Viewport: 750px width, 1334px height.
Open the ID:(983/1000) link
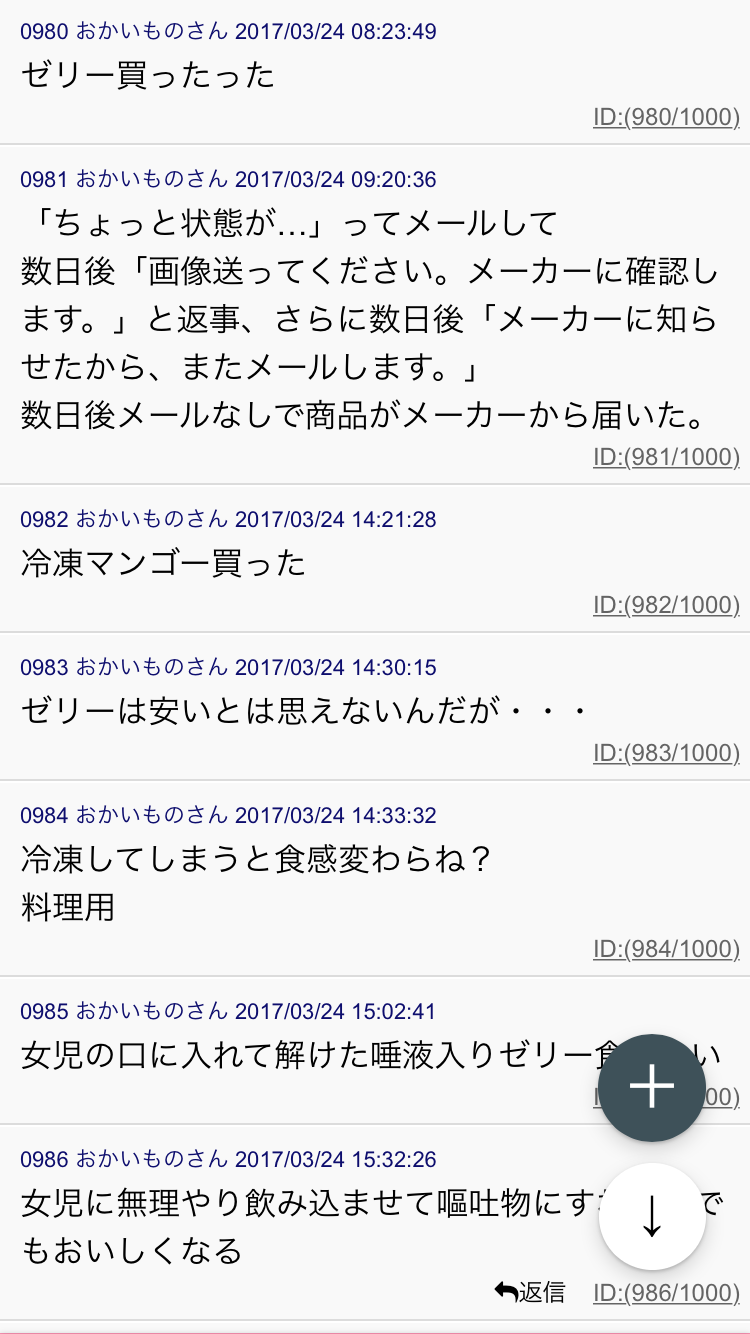(666, 753)
